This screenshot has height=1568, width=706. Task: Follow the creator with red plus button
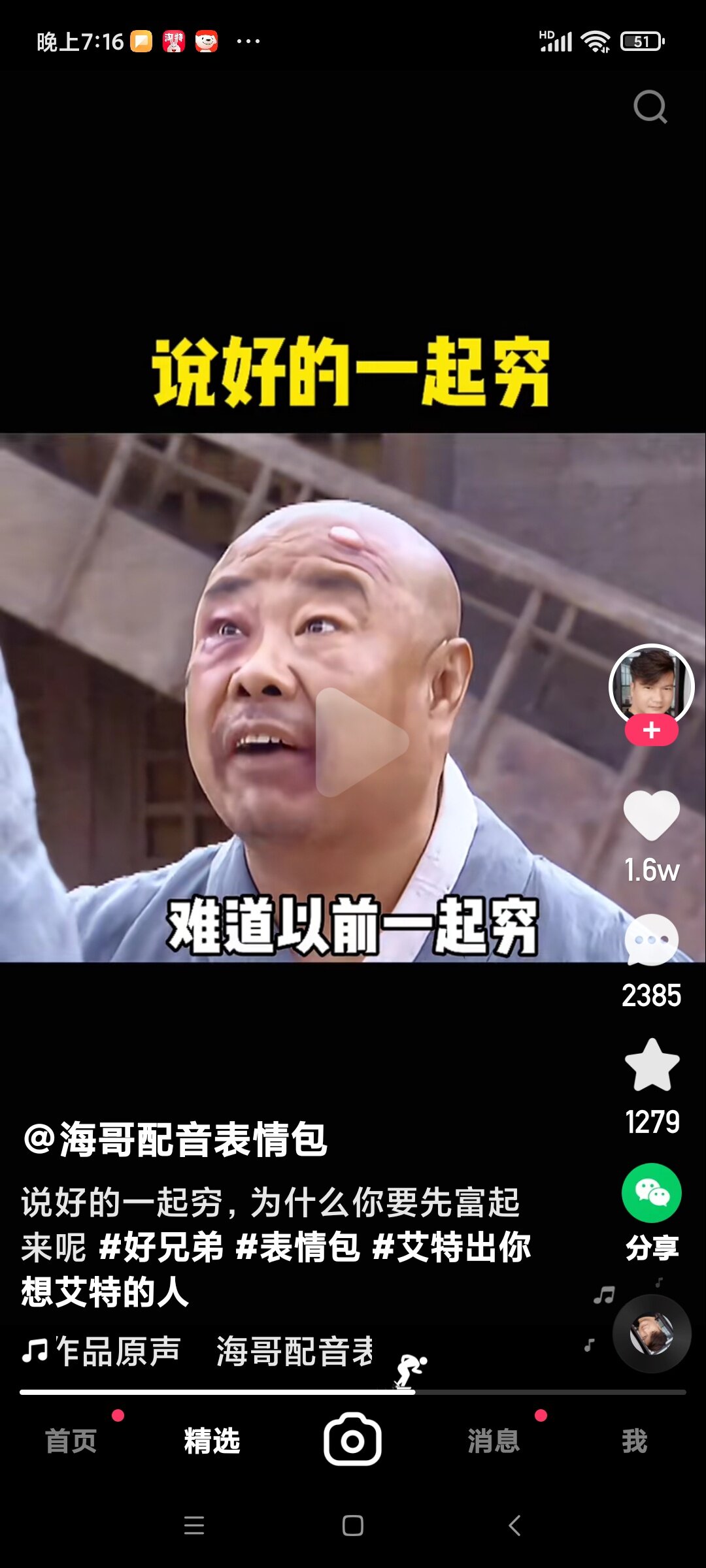click(651, 730)
